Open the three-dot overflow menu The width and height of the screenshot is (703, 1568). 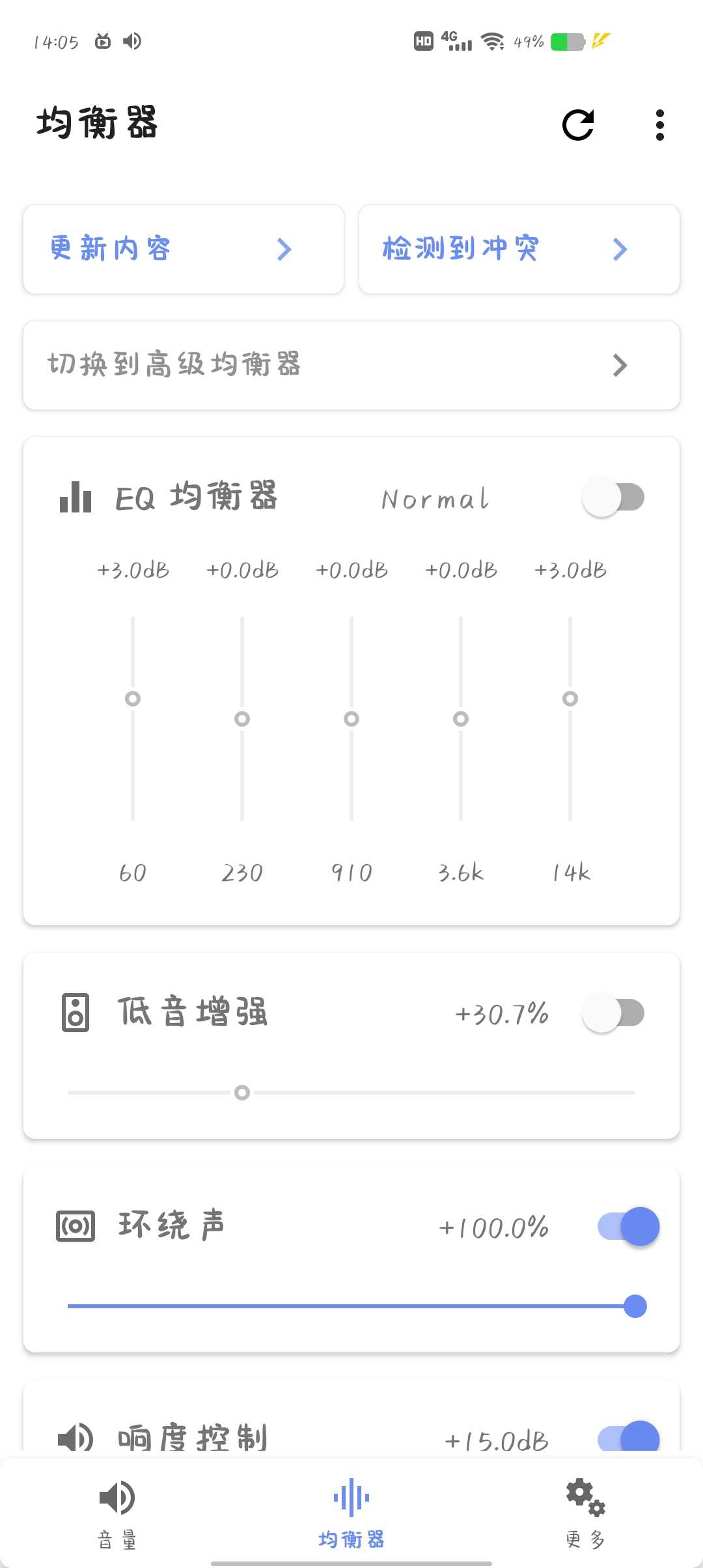coord(660,125)
